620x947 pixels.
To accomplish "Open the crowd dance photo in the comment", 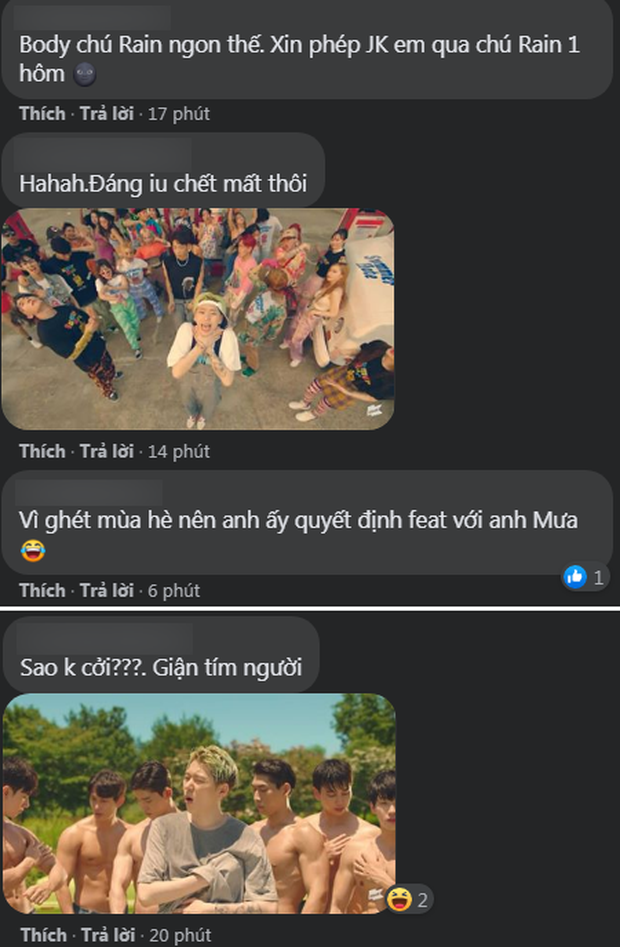I will (x=197, y=319).
